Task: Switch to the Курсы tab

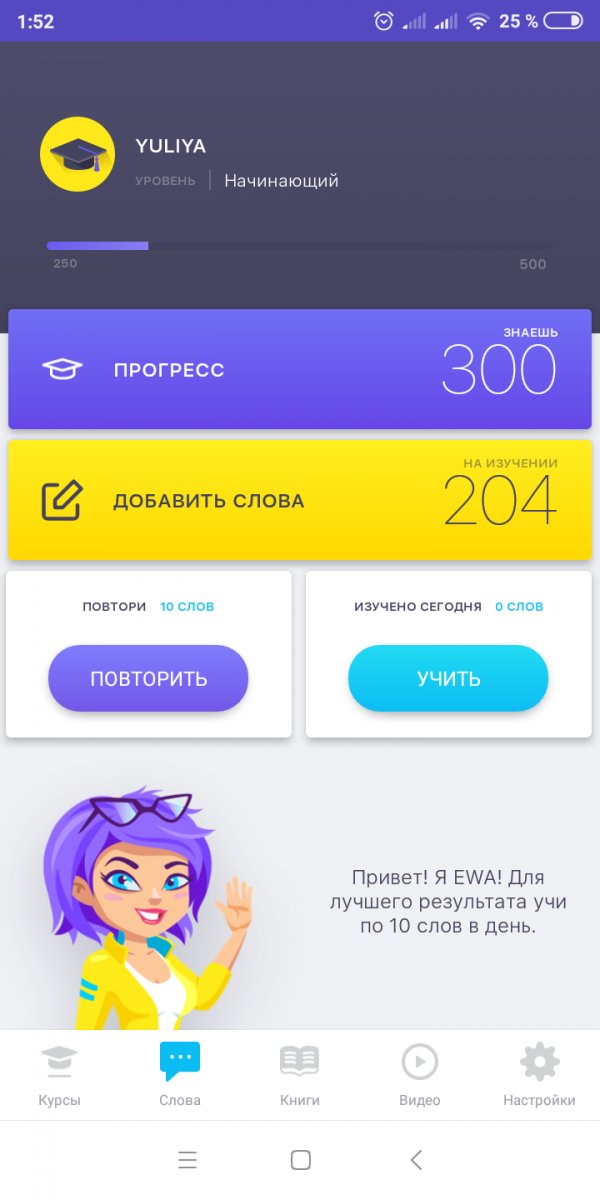Action: [59, 1075]
